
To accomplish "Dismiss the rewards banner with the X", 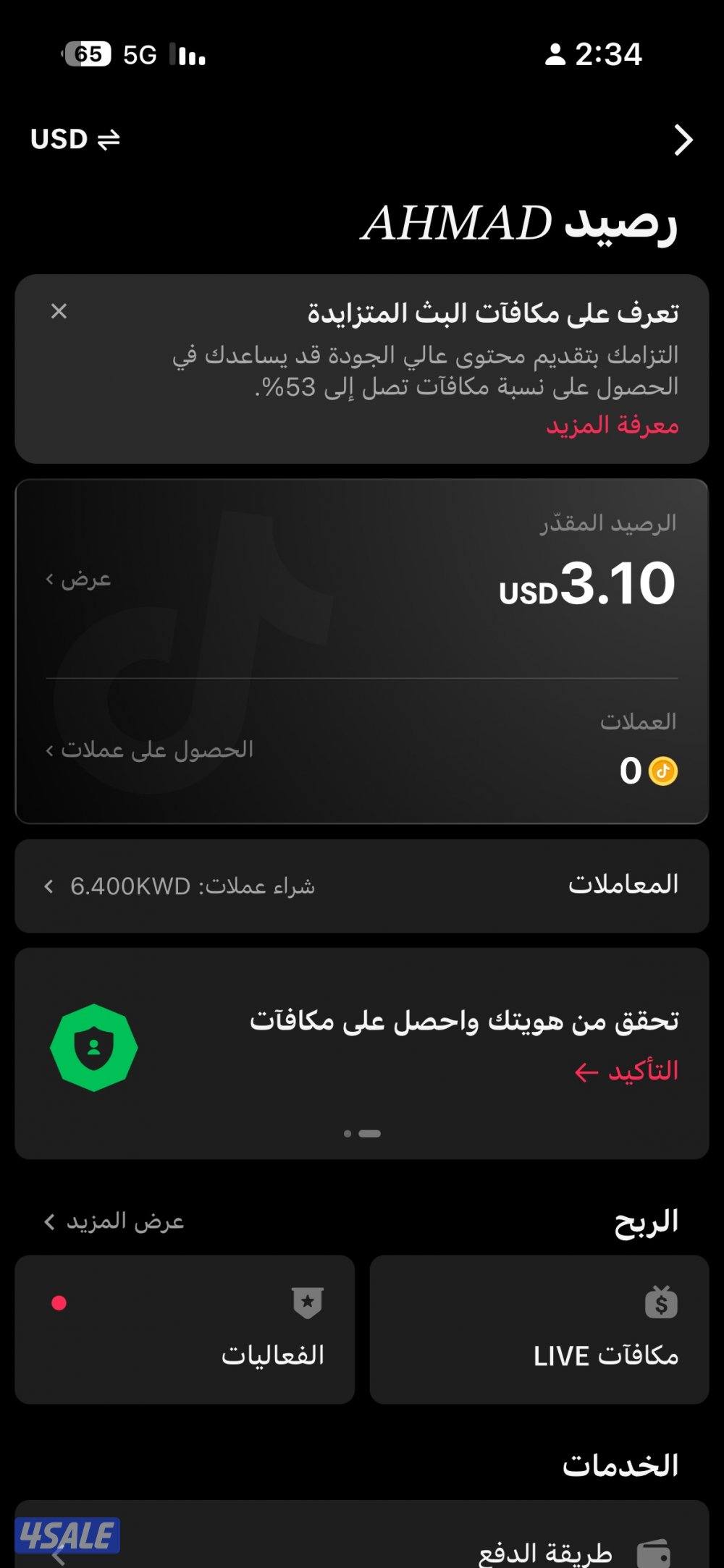I will pos(59,312).
